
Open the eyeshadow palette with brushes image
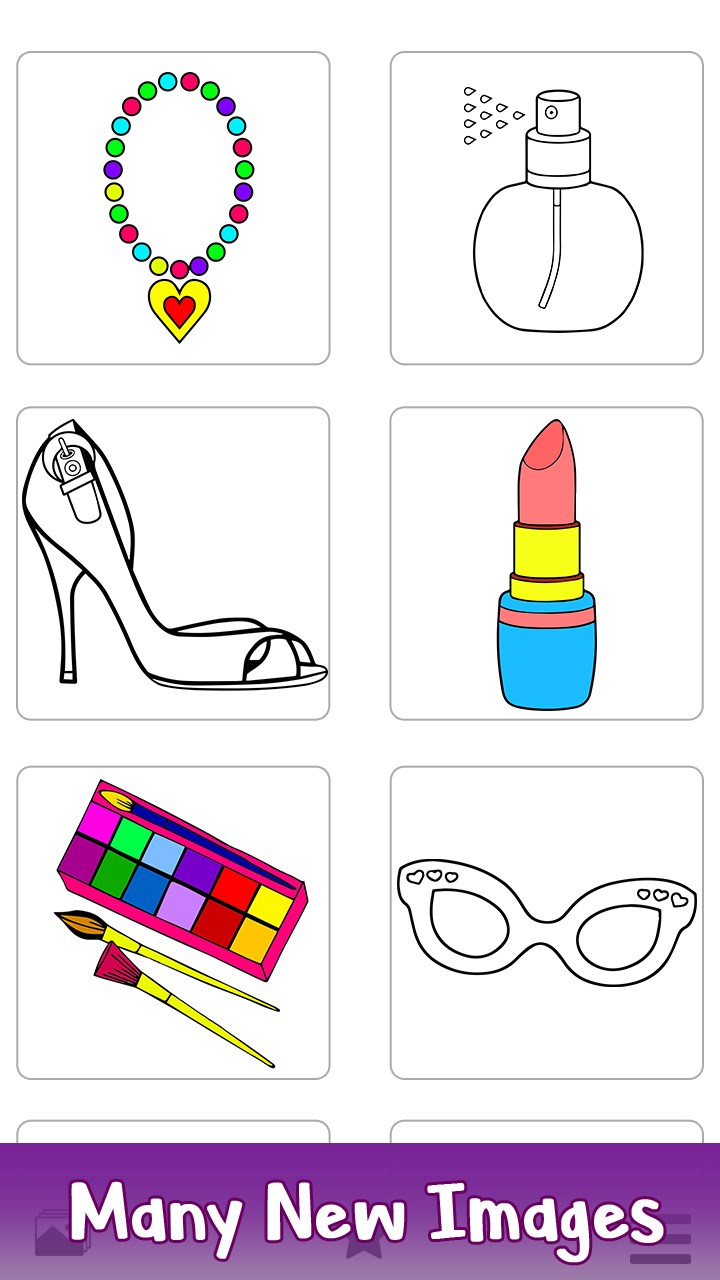[x=173, y=922]
